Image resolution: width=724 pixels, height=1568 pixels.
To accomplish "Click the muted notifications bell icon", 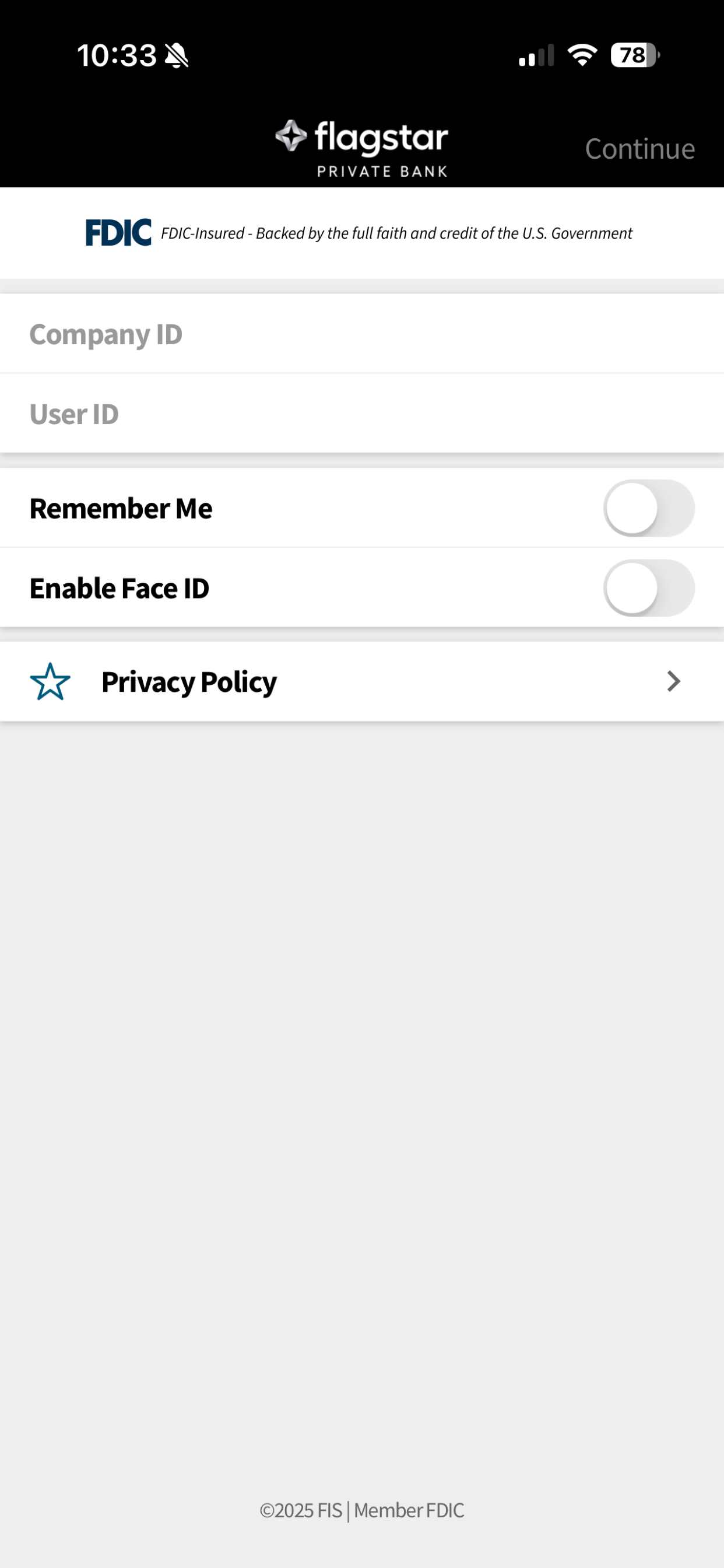I will (x=176, y=55).
